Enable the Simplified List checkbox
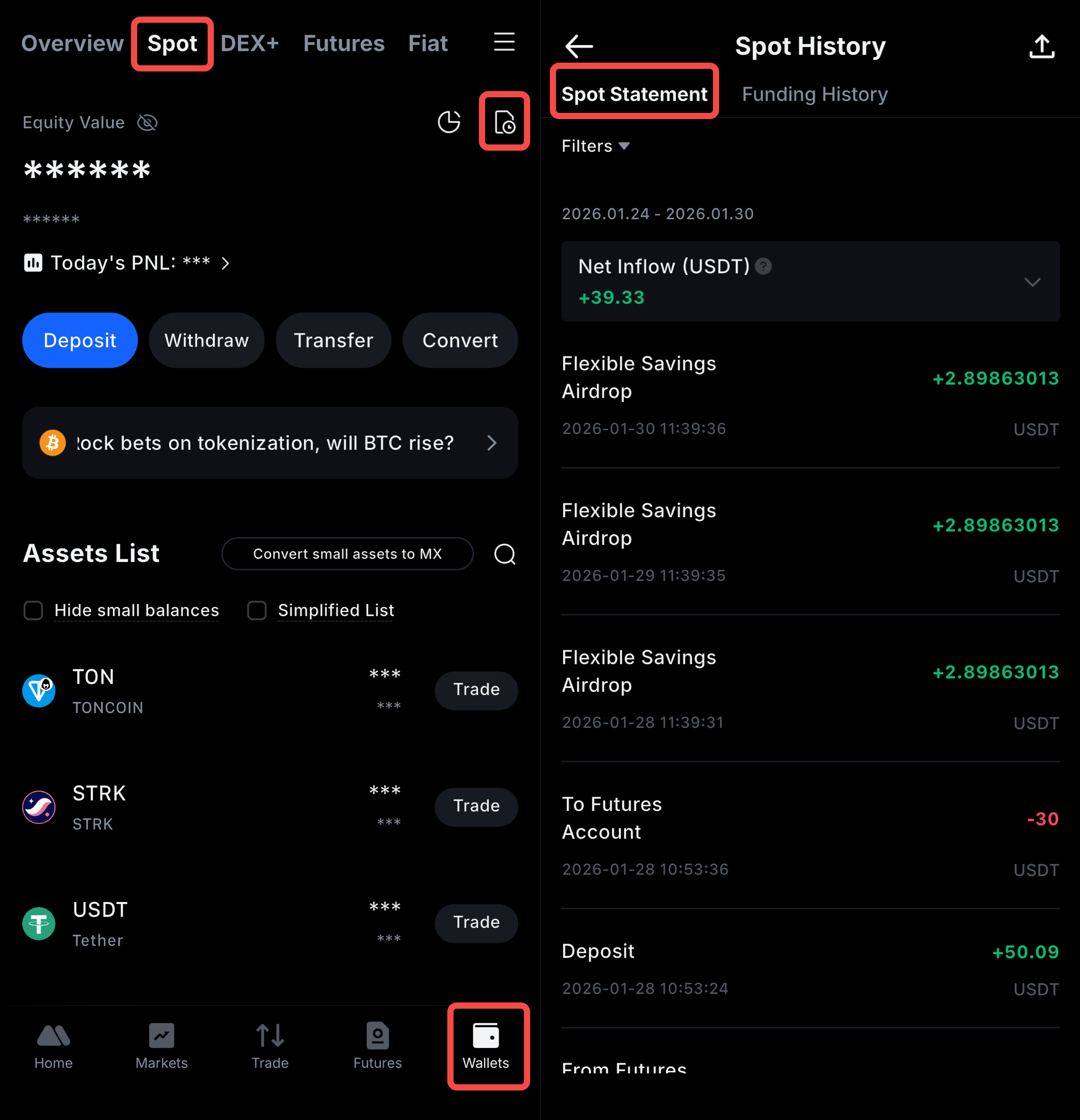Image resolution: width=1080 pixels, height=1120 pixels. coord(257,610)
